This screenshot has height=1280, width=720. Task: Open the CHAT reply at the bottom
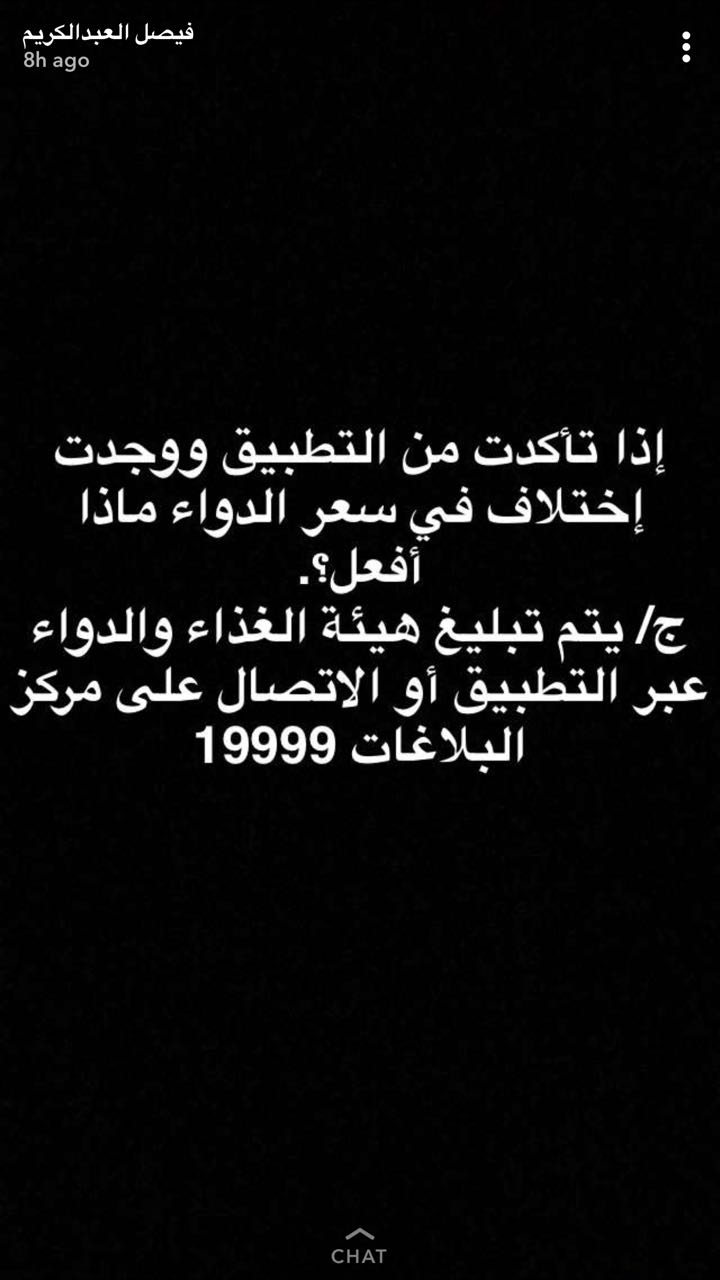pos(359,1247)
